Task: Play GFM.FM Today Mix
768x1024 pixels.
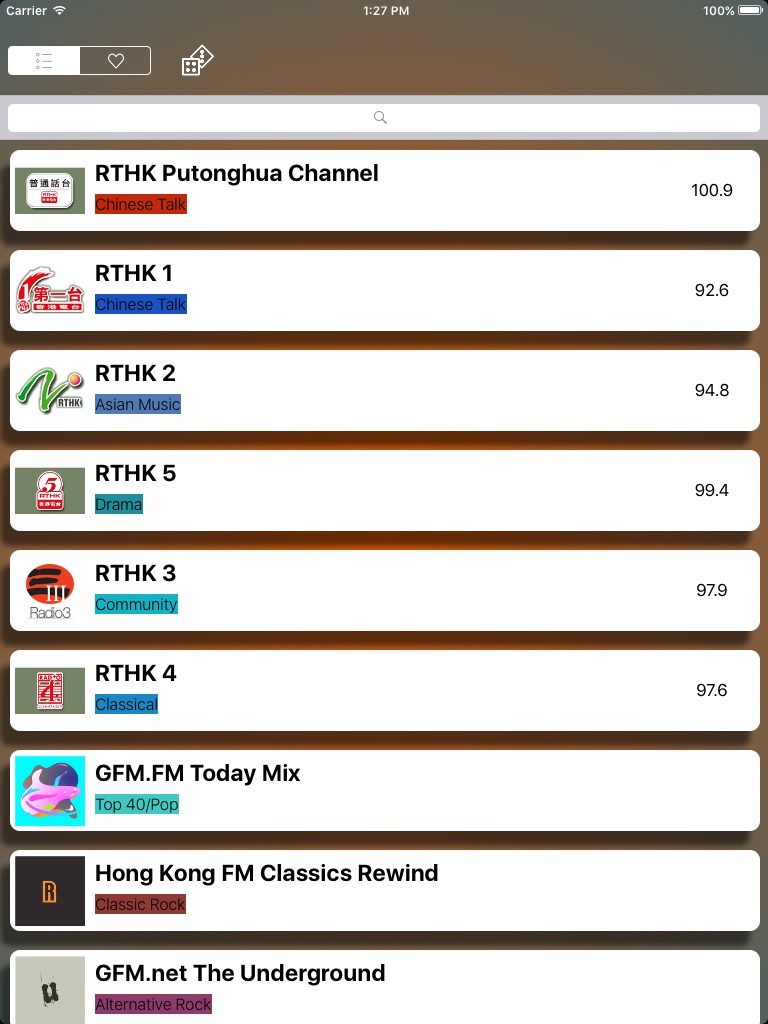Action: point(385,791)
